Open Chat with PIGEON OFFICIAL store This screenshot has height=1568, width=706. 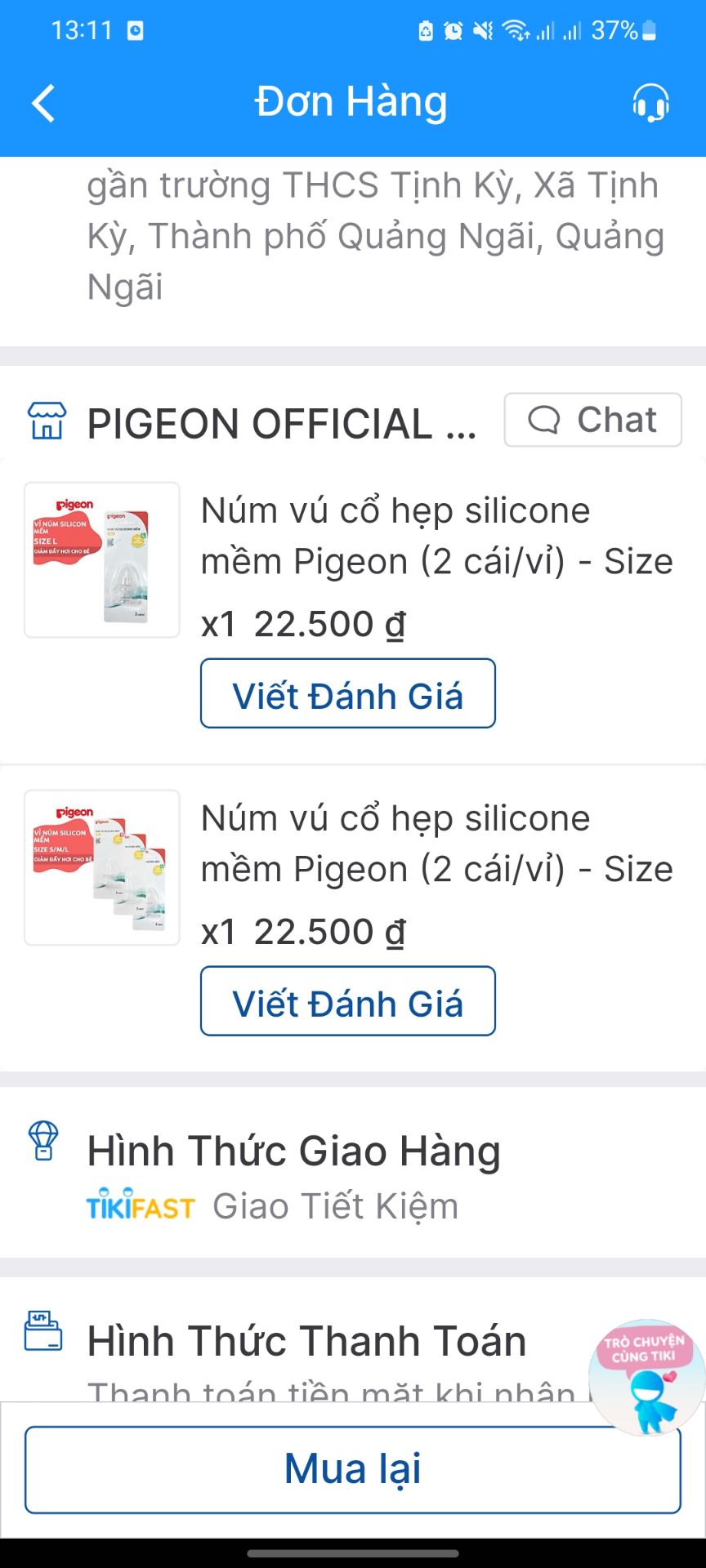coord(592,420)
